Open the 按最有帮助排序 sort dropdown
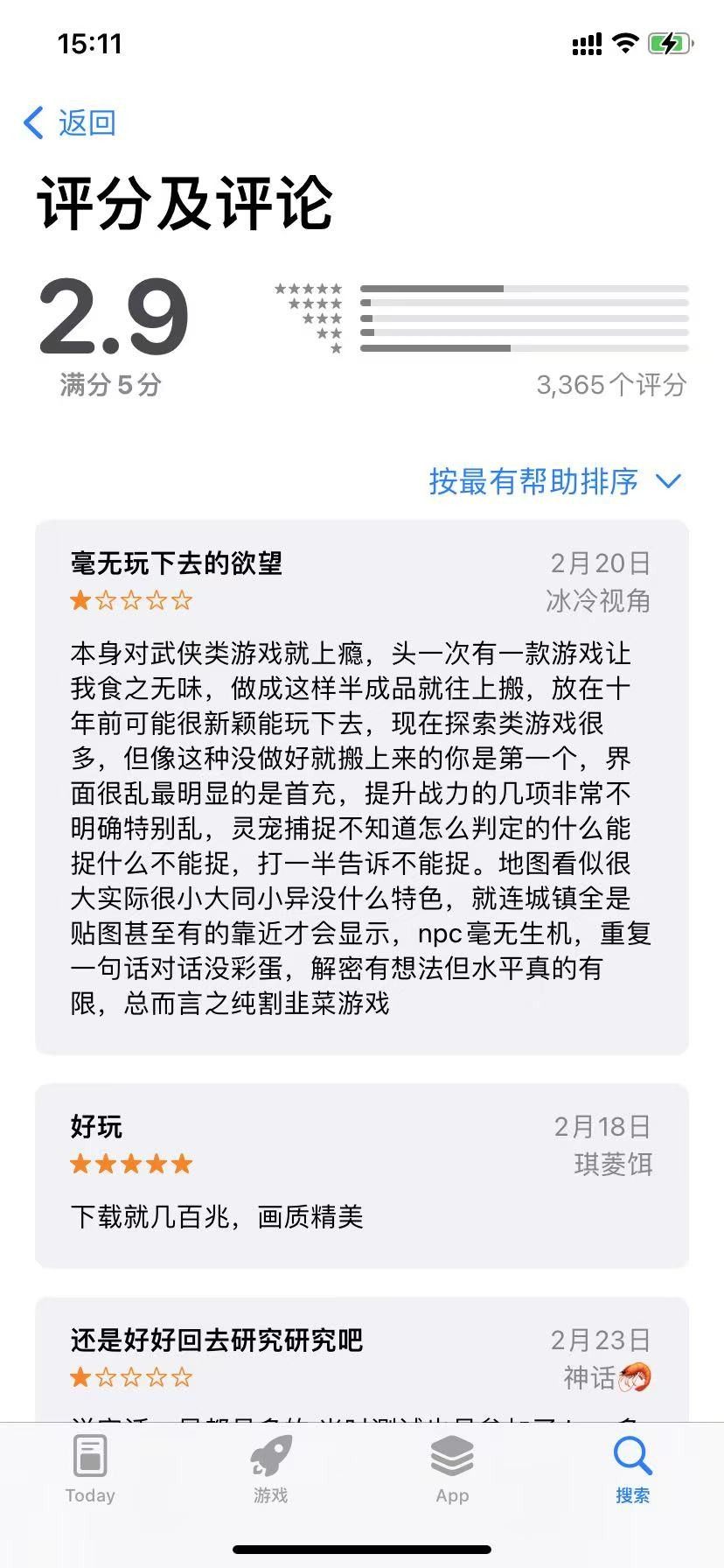Screen dimensions: 724x1568 point(553,481)
